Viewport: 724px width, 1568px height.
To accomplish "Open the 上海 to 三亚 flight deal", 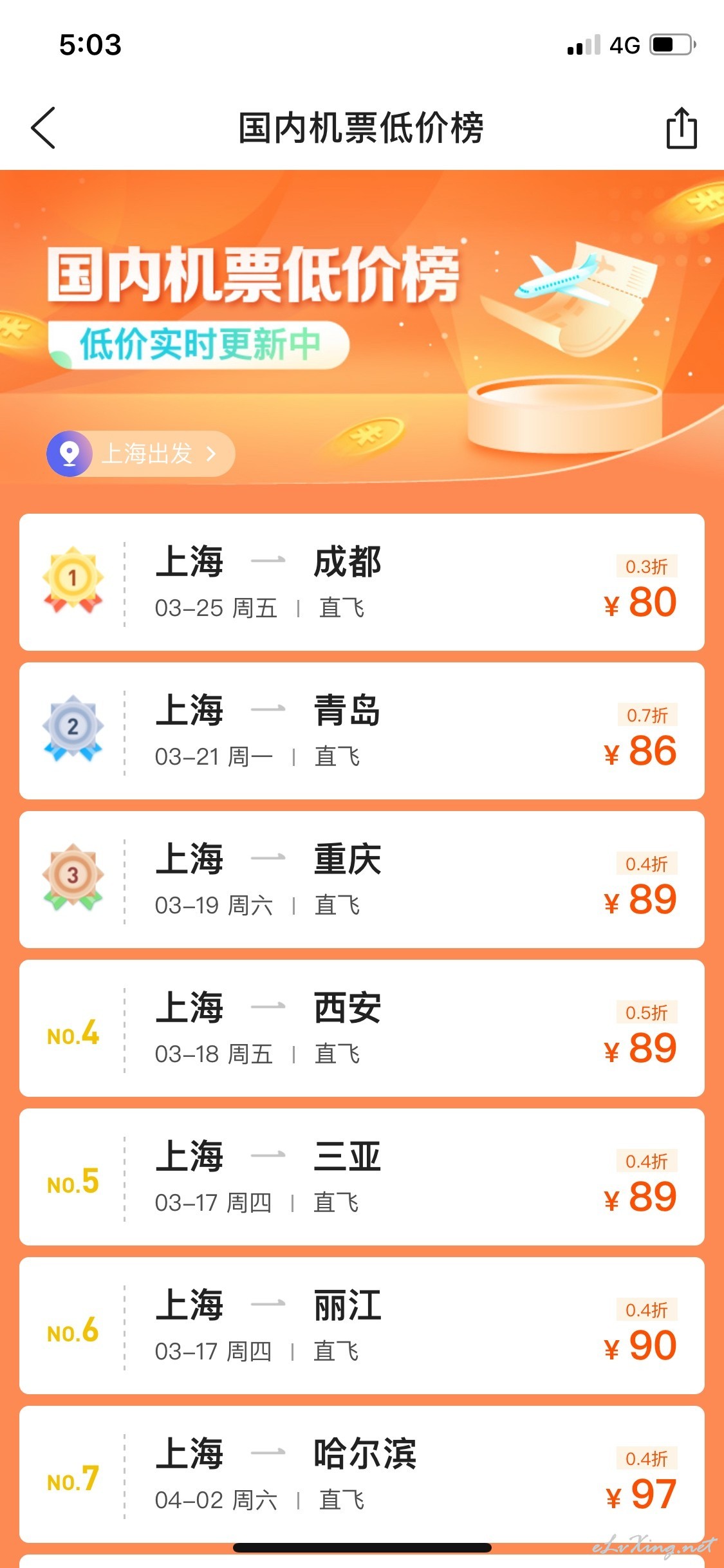I will [x=362, y=1177].
